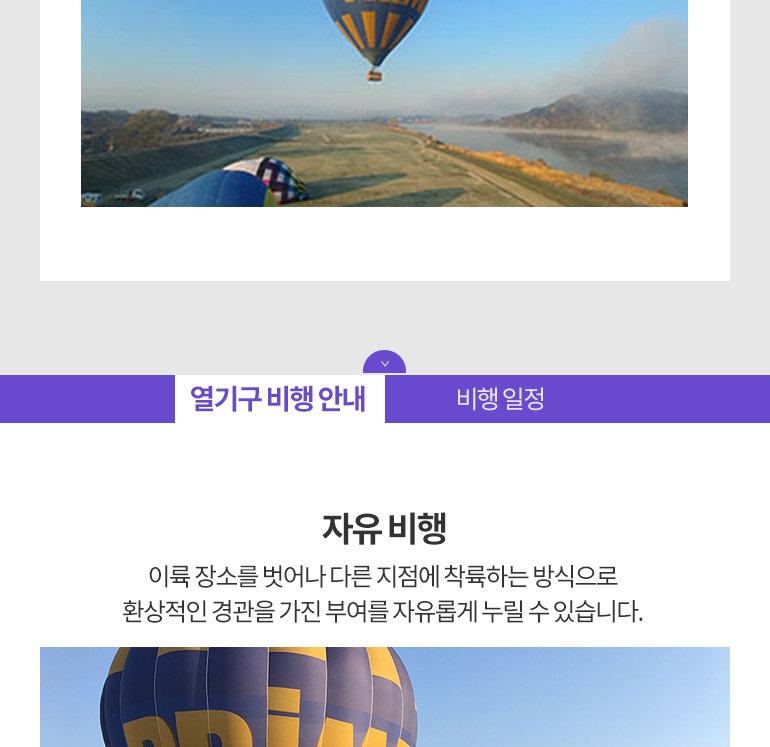Switch to the 비행 일정 tab

500,399
